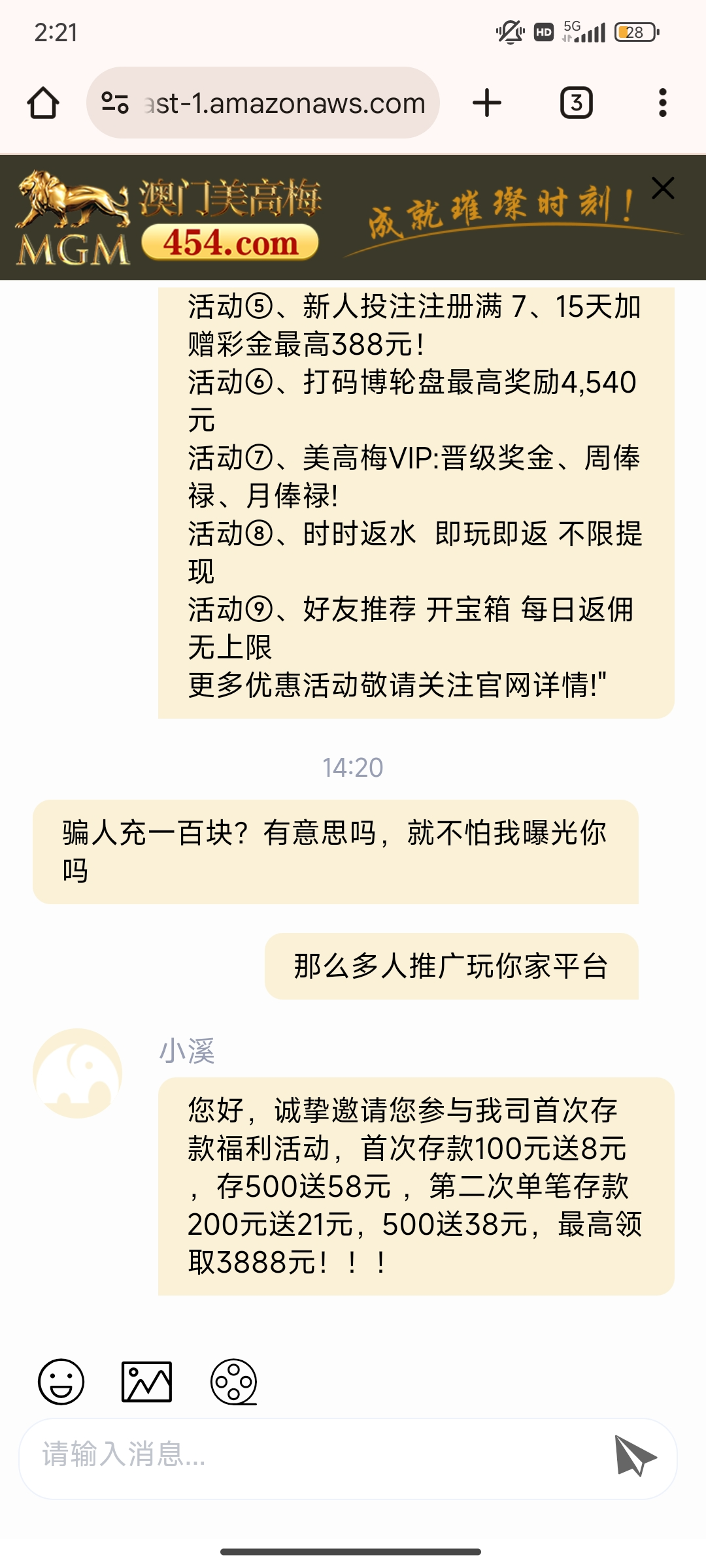This screenshot has width=706, height=1568.
Task: View site info icon in address bar
Action: (x=115, y=103)
